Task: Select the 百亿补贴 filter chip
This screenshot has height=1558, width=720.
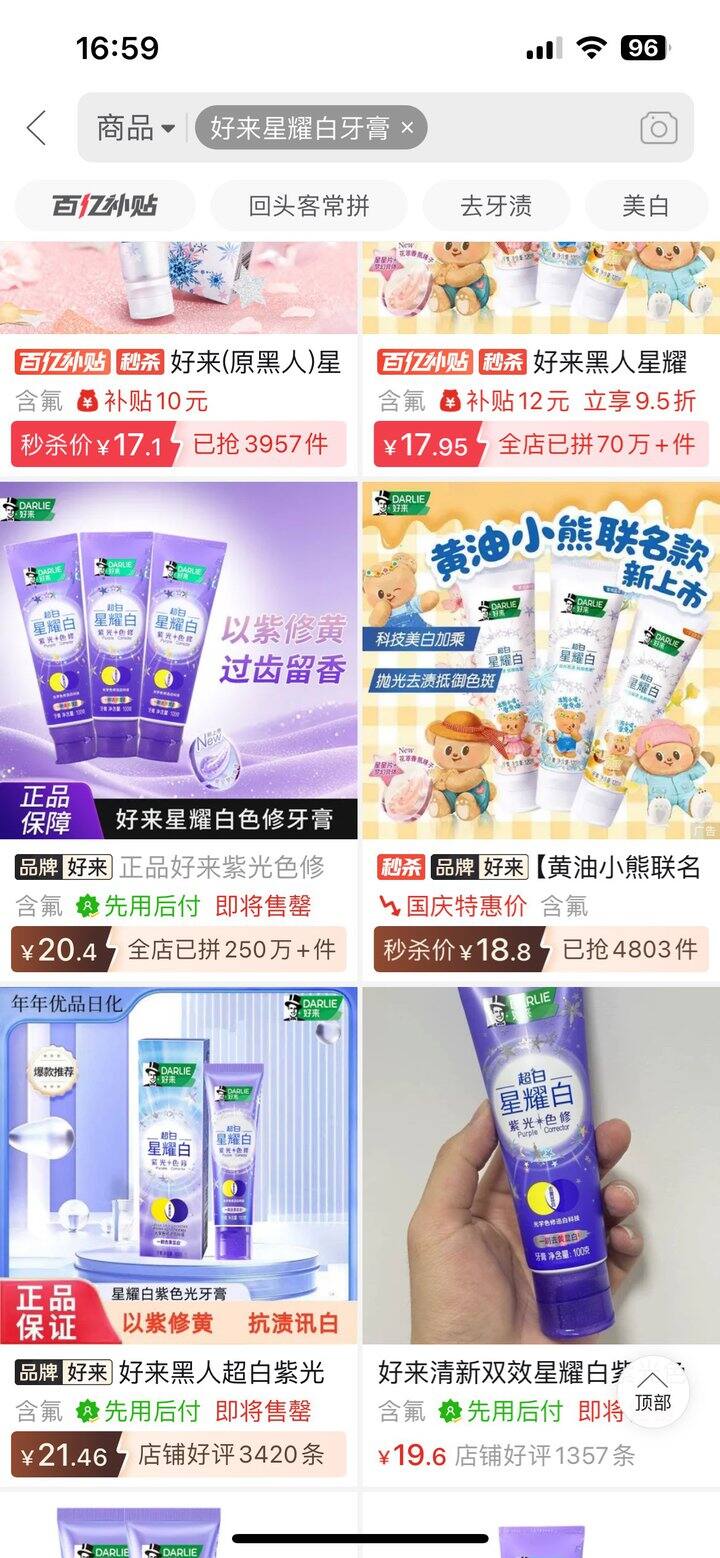Action: pos(105,206)
